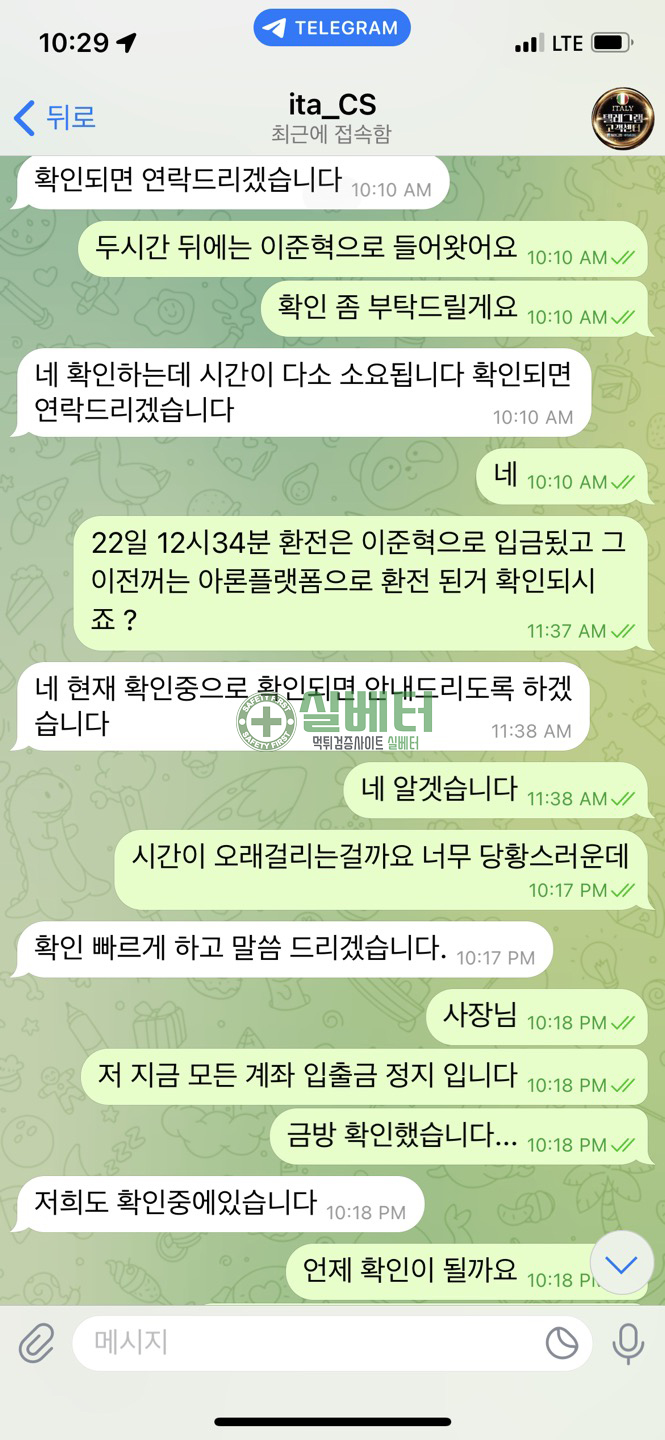665x1440 pixels.
Task: Return to the Telegram app using the Telegram pill
Action: 332,28
